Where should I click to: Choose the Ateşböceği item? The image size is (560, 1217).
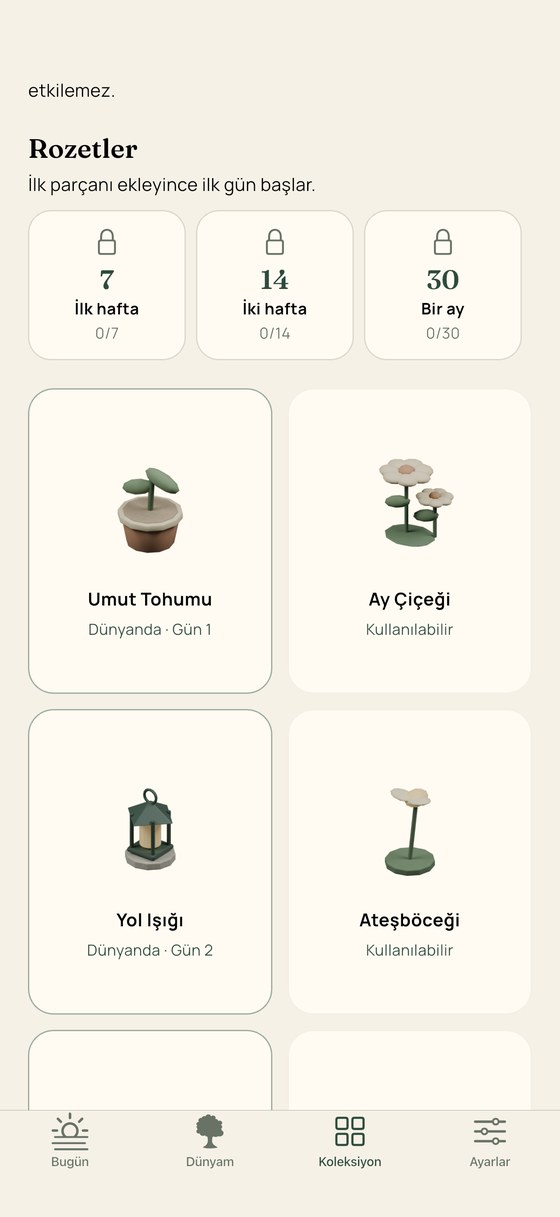[x=410, y=862]
